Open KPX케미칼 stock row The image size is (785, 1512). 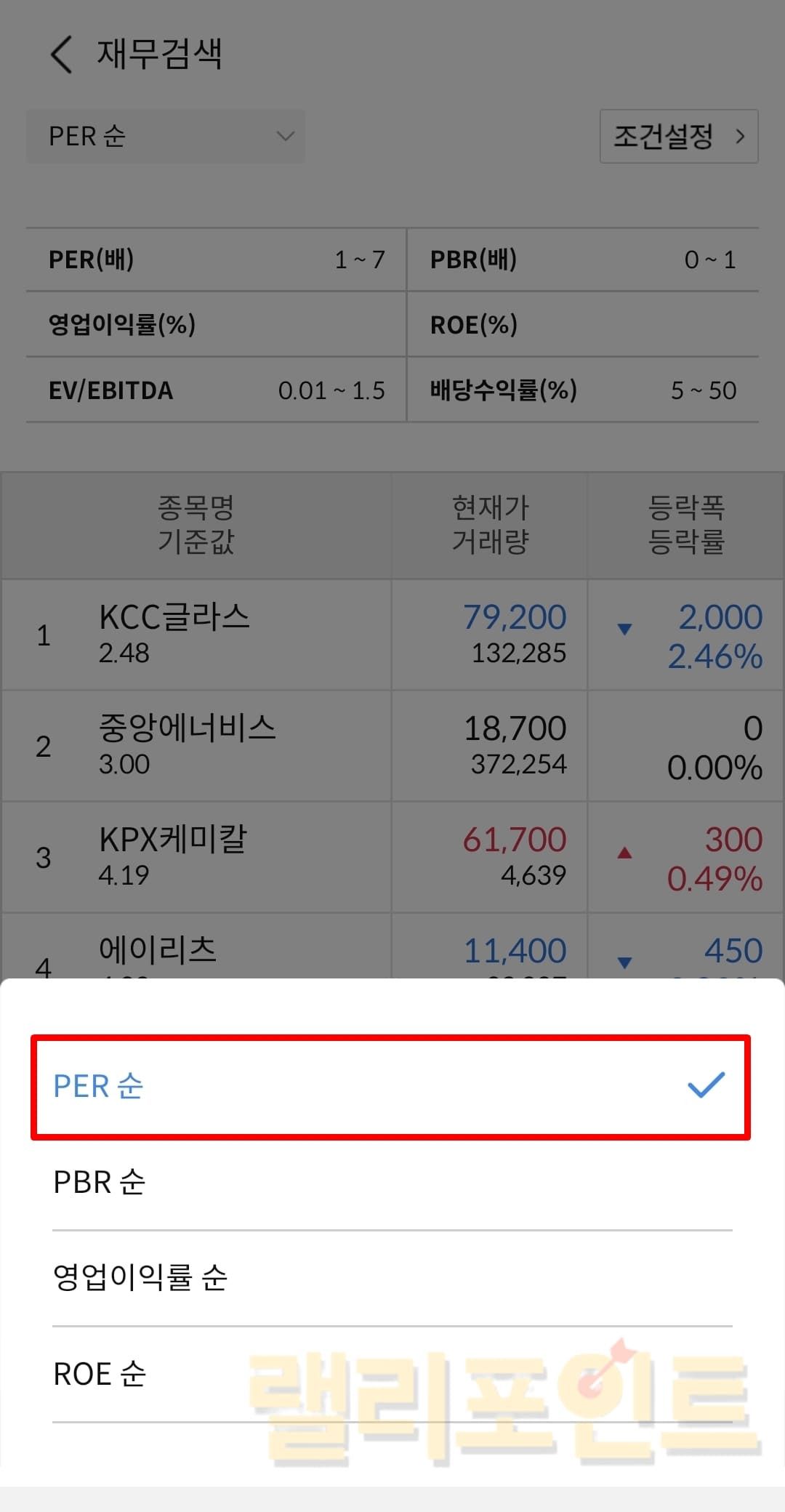(196, 856)
